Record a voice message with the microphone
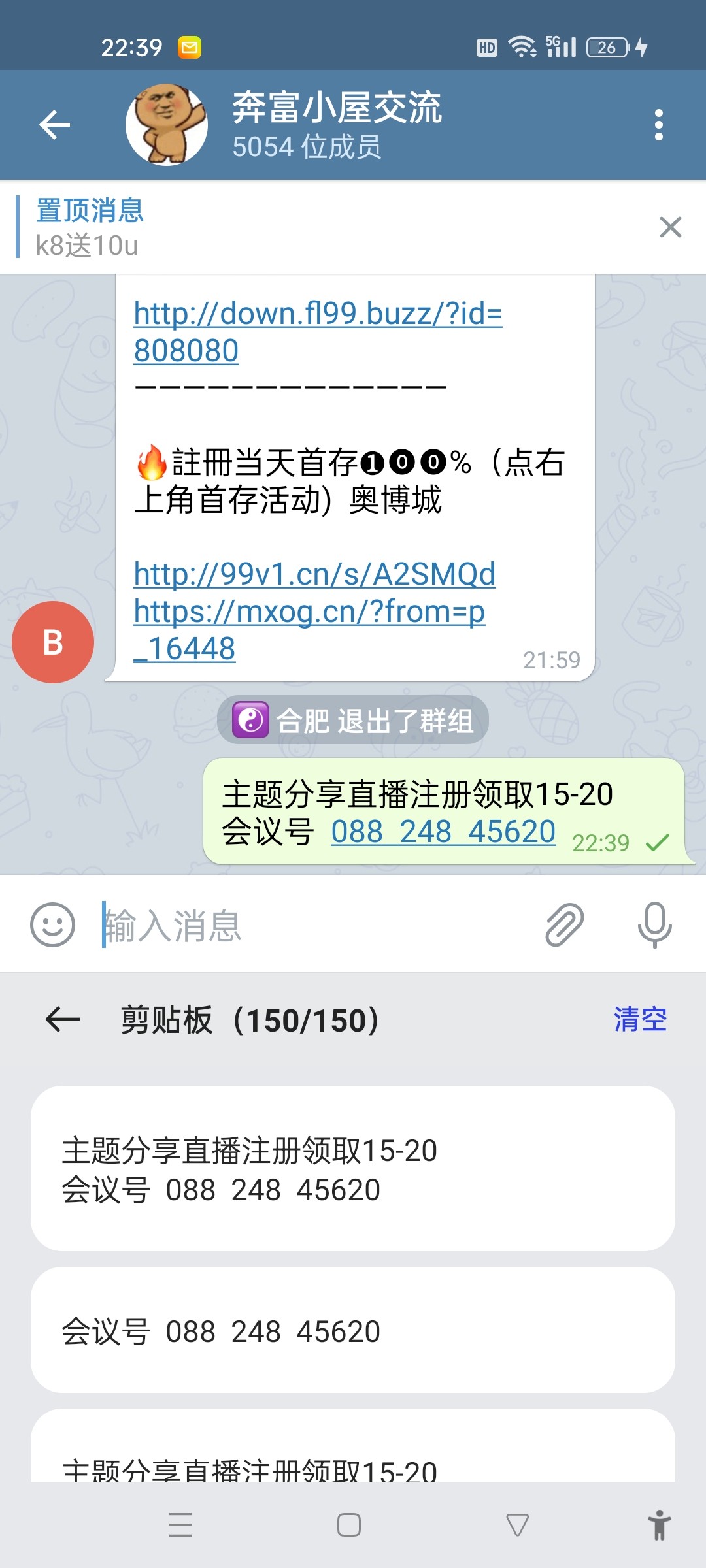This screenshot has width=706, height=1568. 654,925
